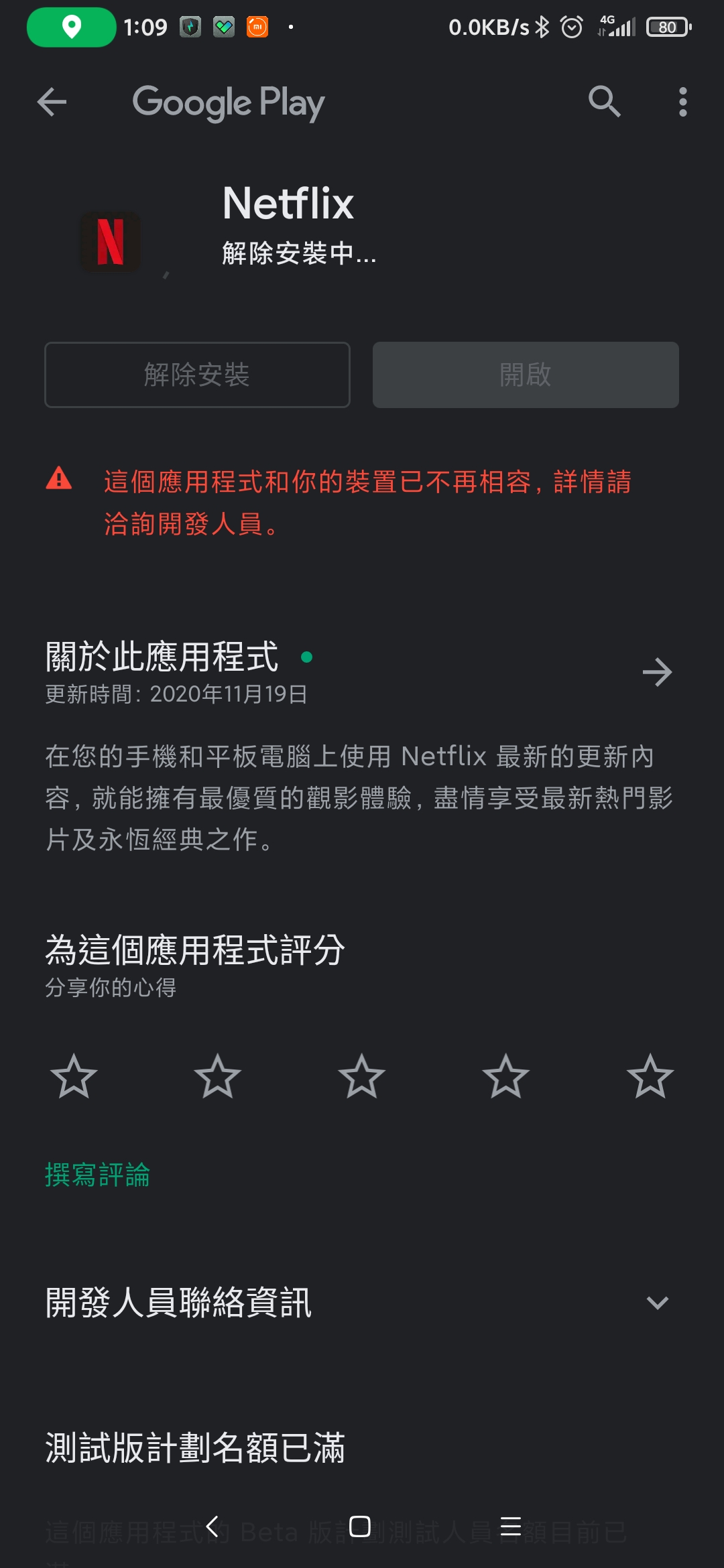The height and width of the screenshot is (1568, 724).
Task: Open the three-dot overflow menu
Action: pyautogui.click(x=682, y=102)
